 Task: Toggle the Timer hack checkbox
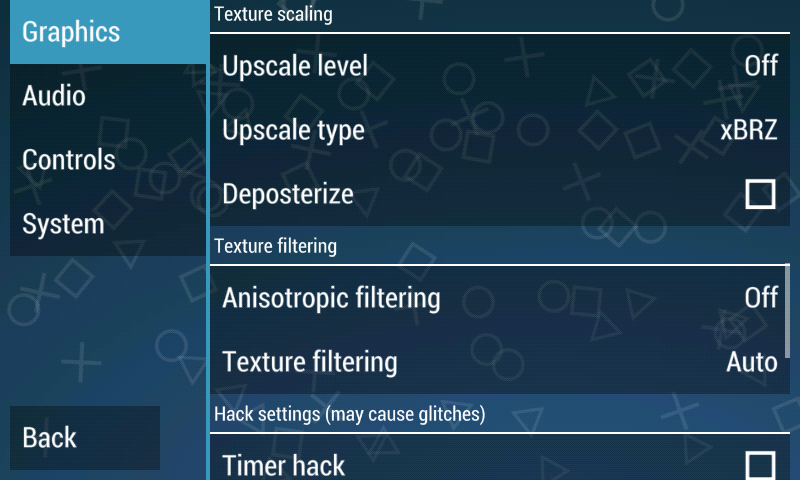(x=760, y=464)
